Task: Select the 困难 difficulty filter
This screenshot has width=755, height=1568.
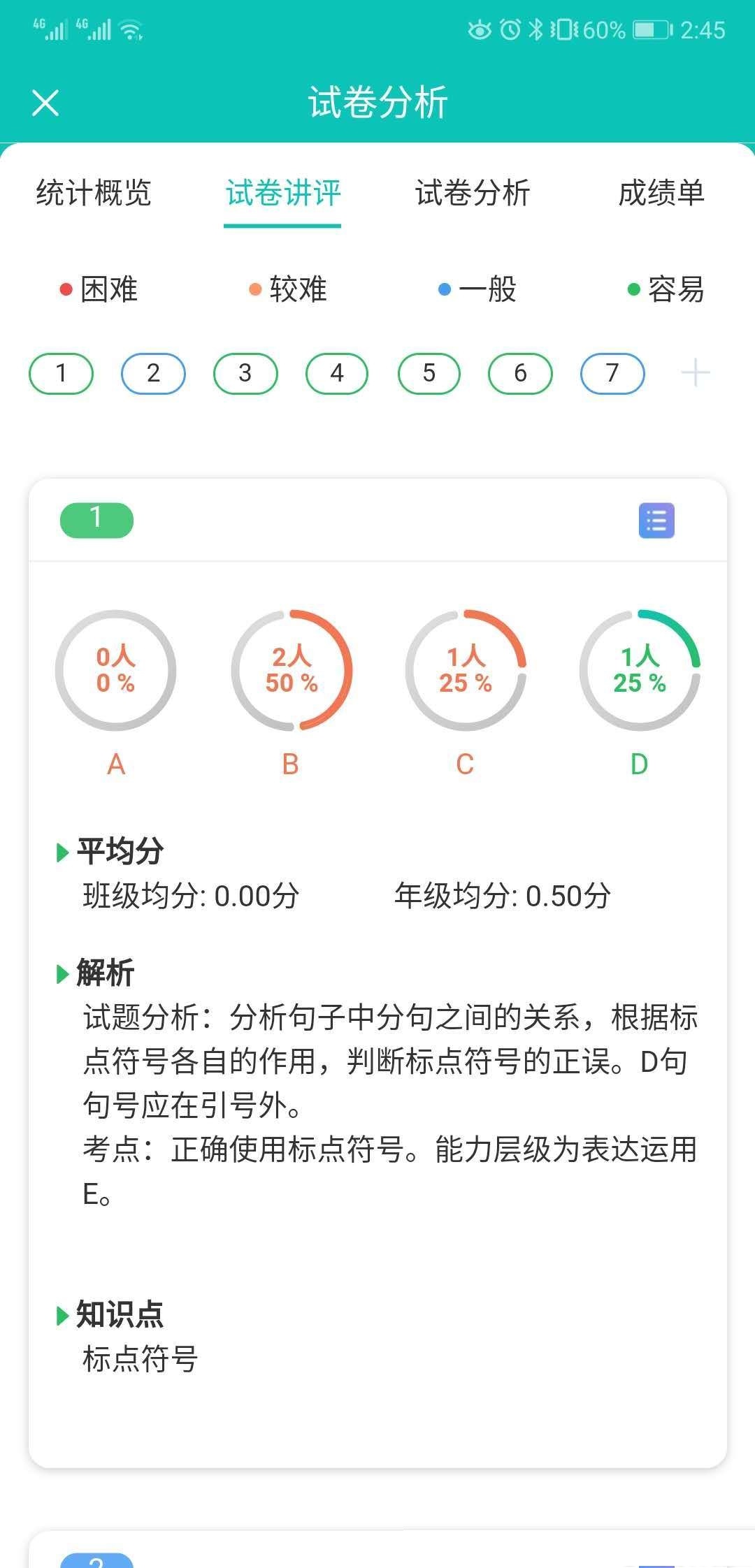Action: tap(98, 291)
